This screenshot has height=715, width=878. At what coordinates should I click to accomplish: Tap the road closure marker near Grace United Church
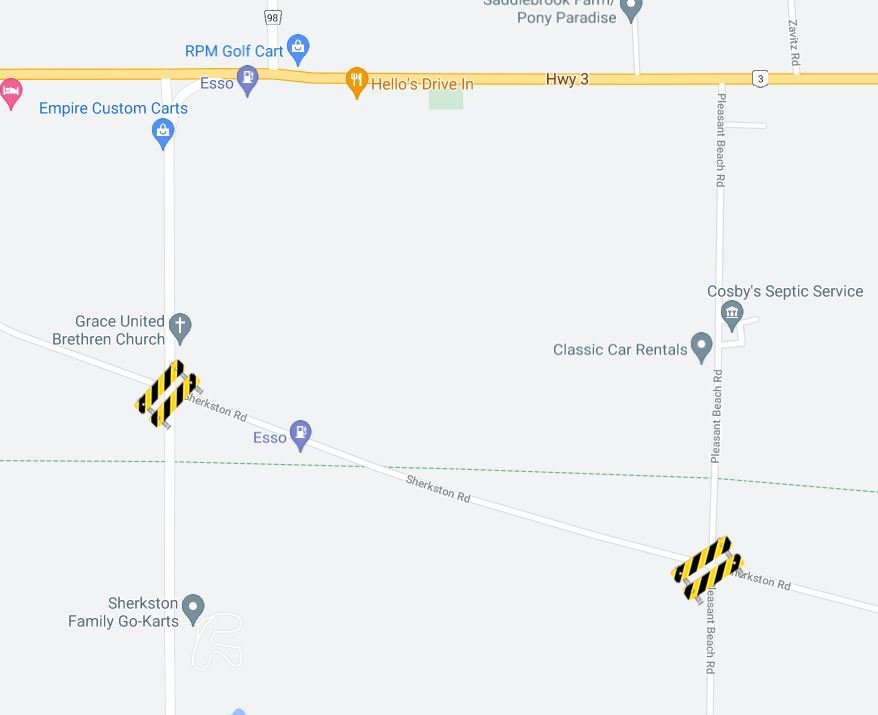[x=167, y=393]
